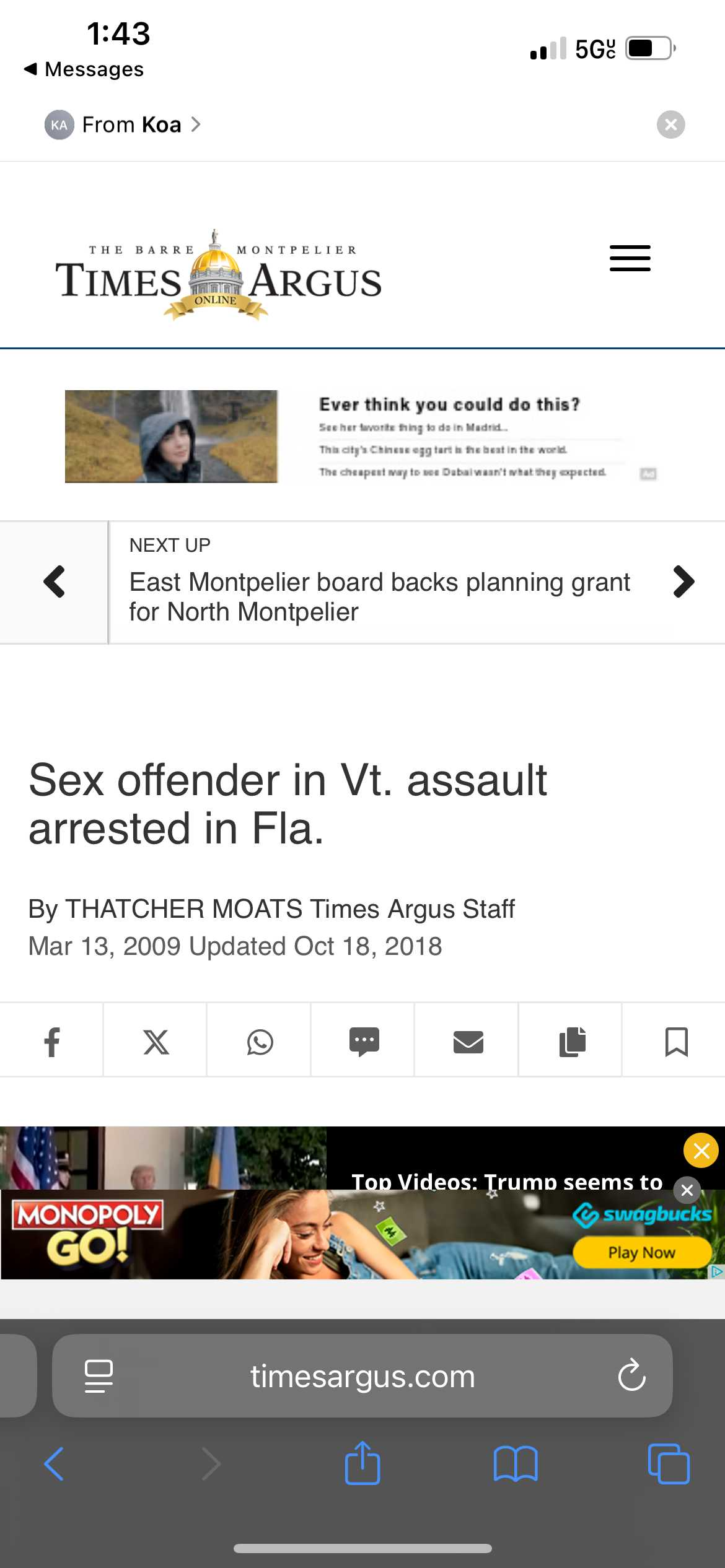Go to next article arrow
The height and width of the screenshot is (1568, 725).
pyautogui.click(x=683, y=581)
